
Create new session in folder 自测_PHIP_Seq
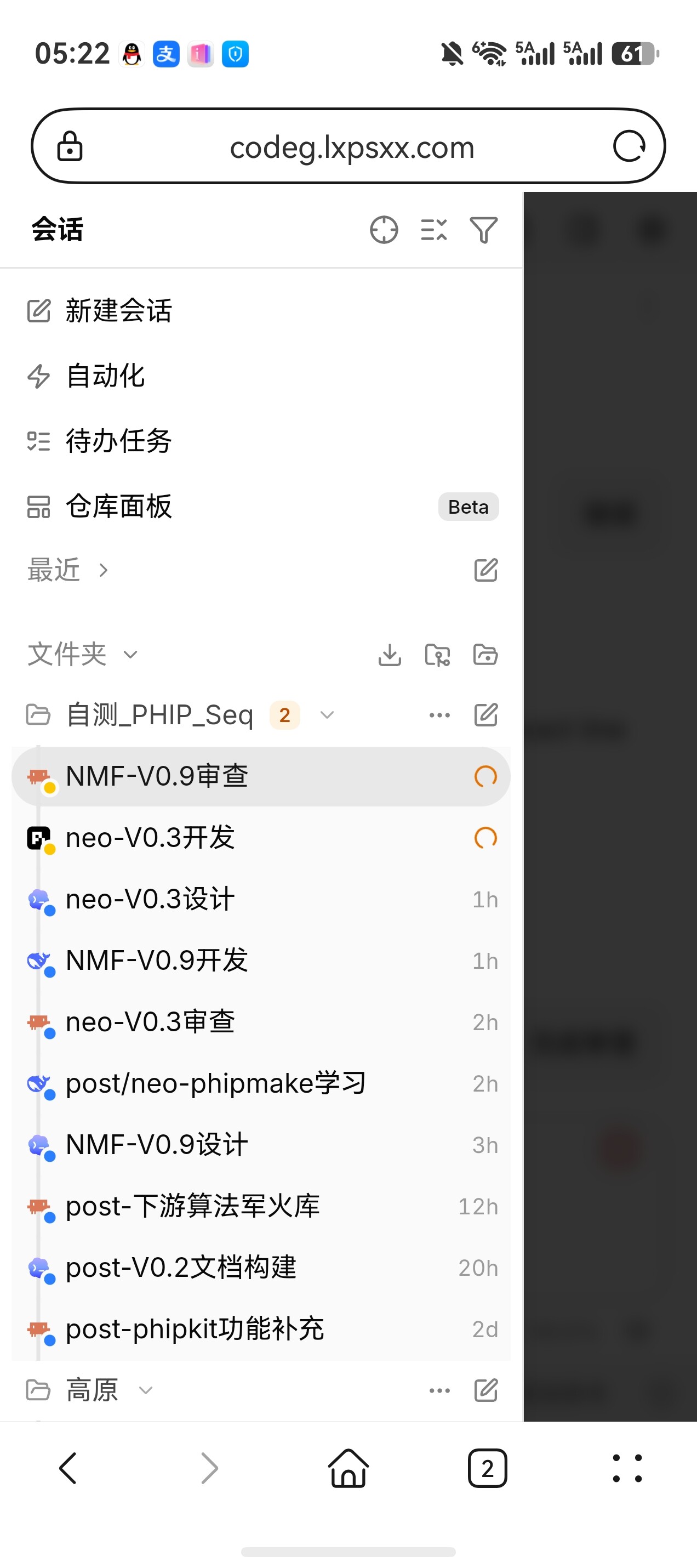pos(485,714)
